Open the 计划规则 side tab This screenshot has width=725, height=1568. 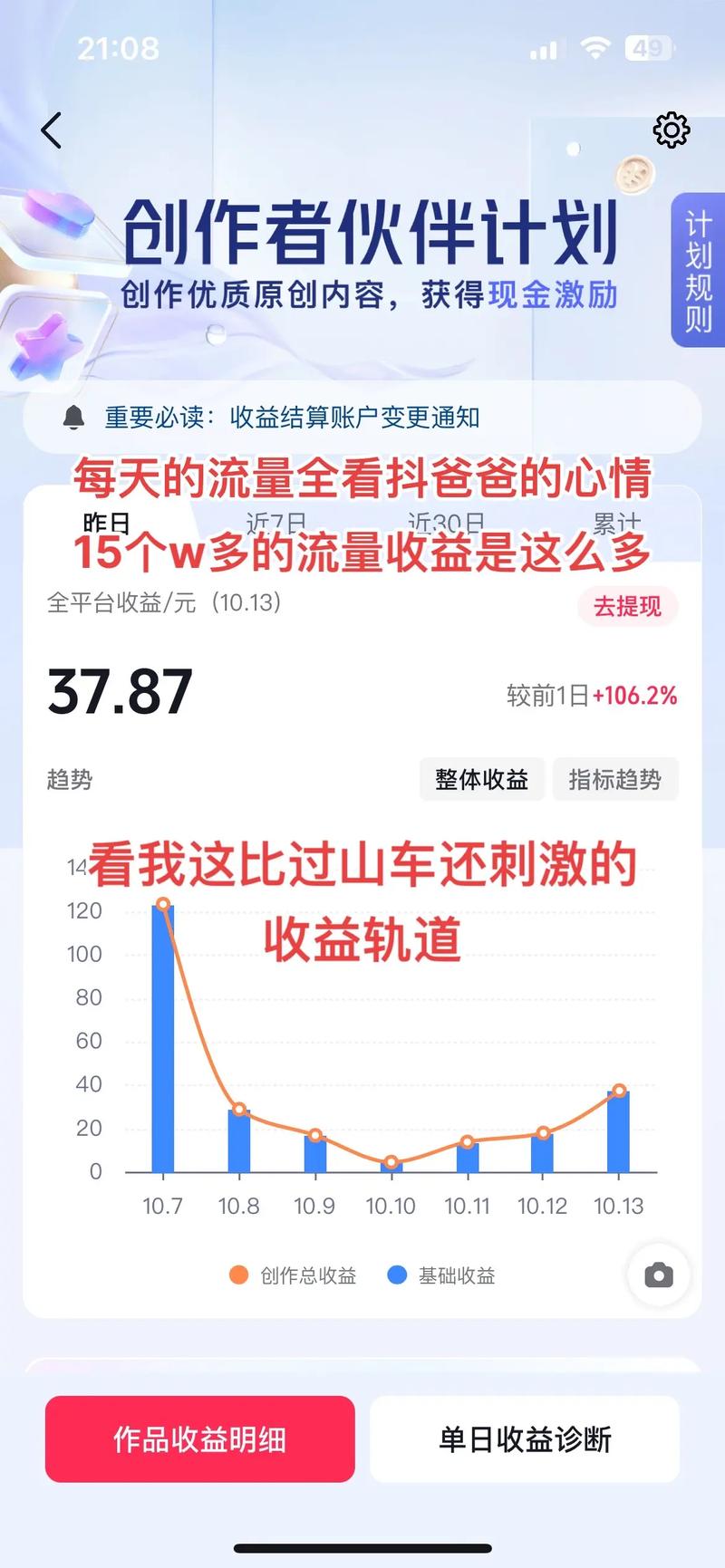[x=698, y=270]
